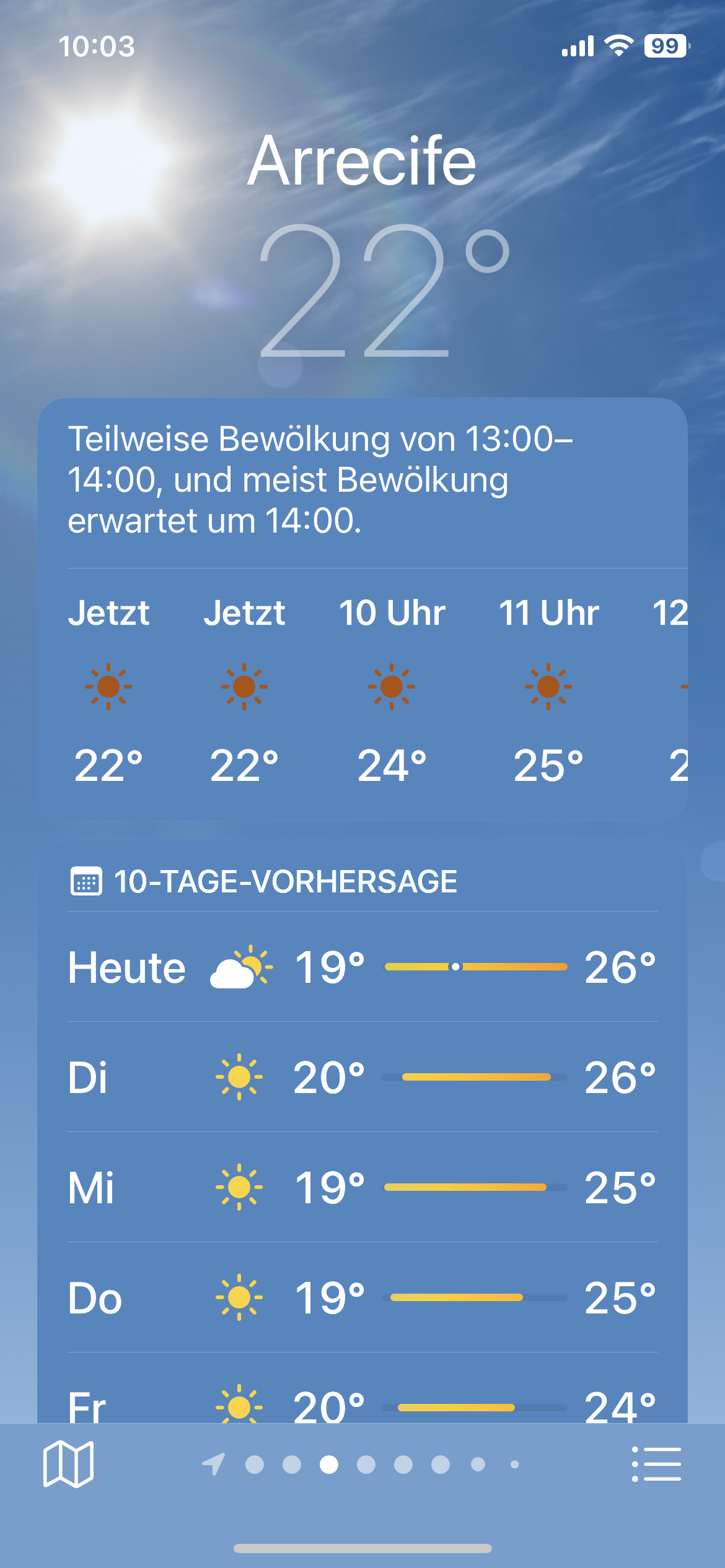The height and width of the screenshot is (1568, 725).
Task: Select the 10 Uhr hourly forecast
Action: [392, 687]
